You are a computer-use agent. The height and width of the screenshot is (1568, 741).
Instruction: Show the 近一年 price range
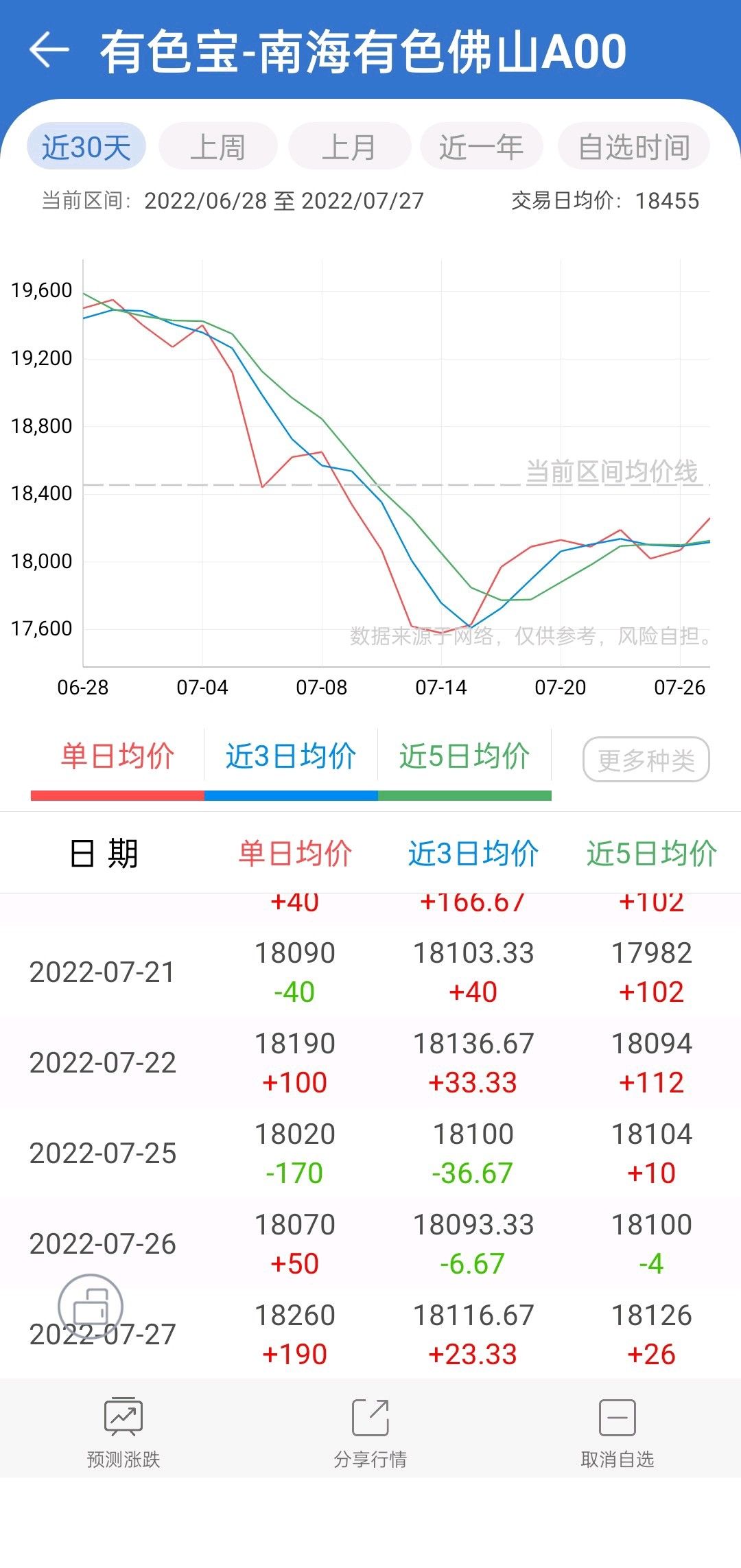[481, 147]
